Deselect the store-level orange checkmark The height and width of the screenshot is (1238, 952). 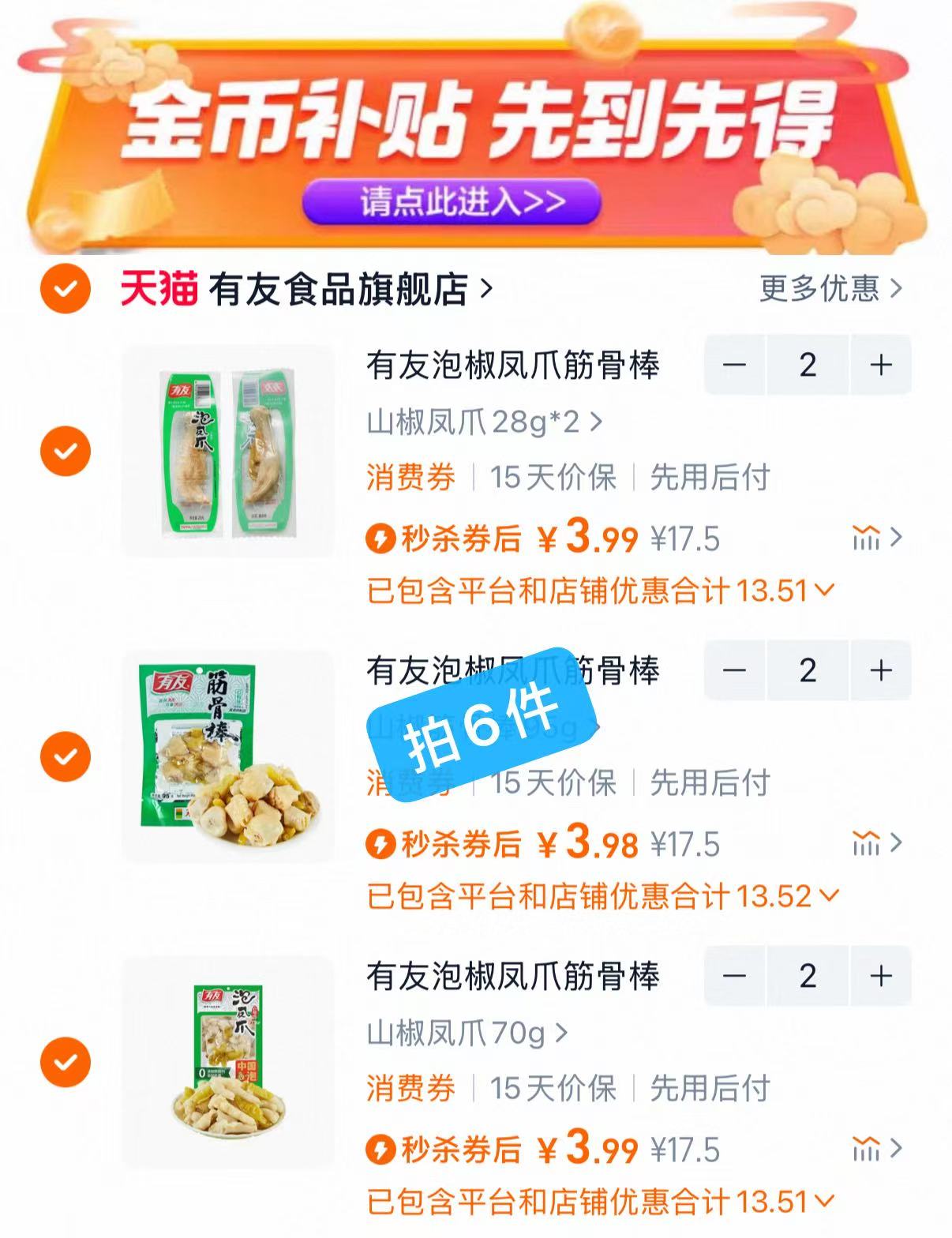tap(65, 290)
